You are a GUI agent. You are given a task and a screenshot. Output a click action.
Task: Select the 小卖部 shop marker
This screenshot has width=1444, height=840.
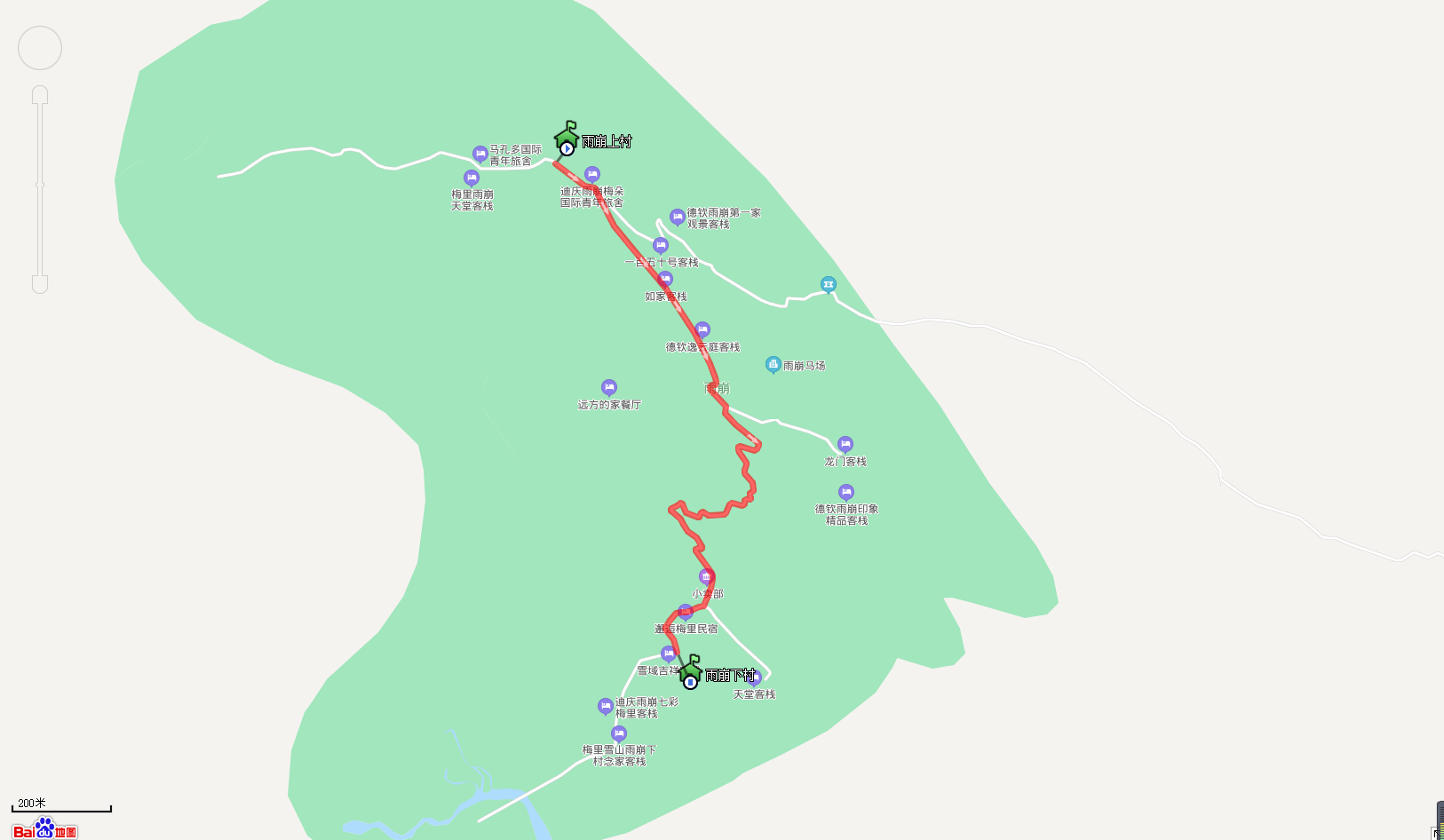pyautogui.click(x=706, y=577)
